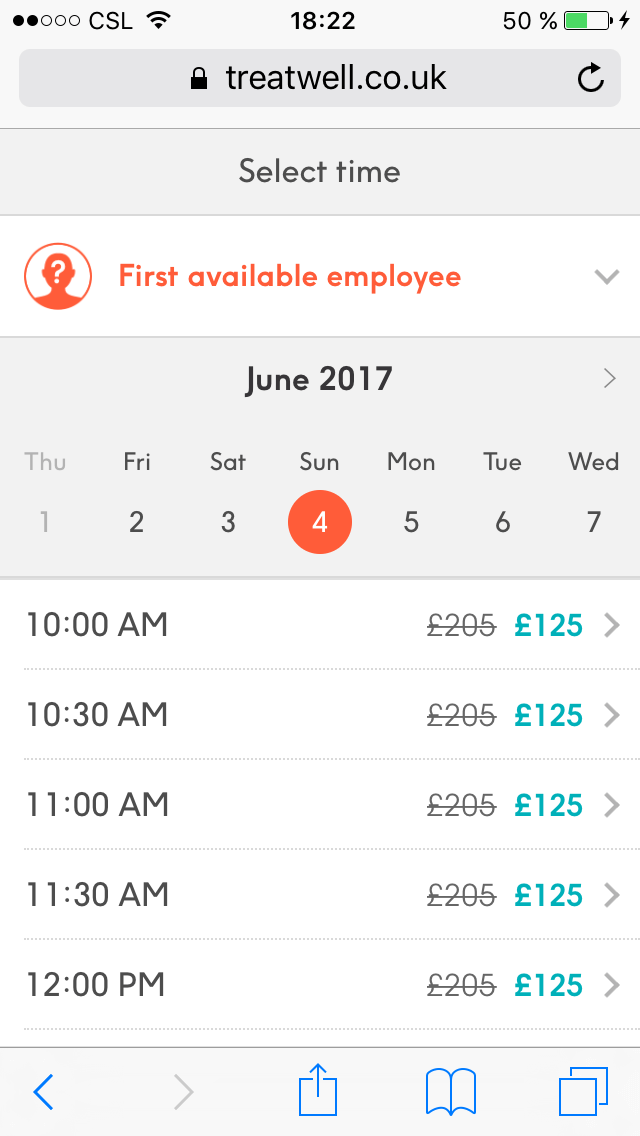Image resolution: width=640 pixels, height=1136 pixels.
Task: Go to the next month after June 2017
Action: 610,378
